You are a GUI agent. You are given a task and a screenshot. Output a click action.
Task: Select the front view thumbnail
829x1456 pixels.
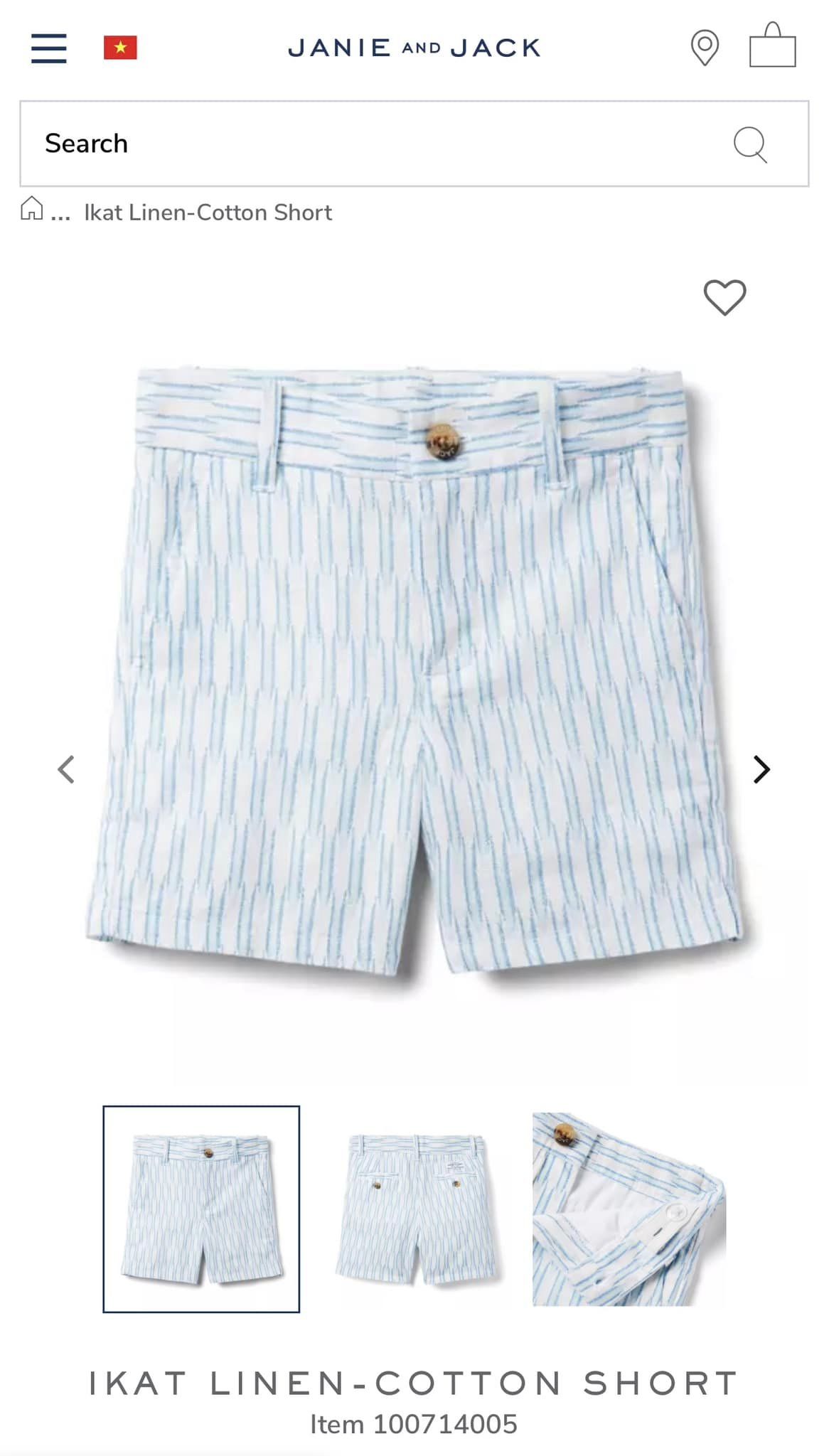tap(201, 1209)
